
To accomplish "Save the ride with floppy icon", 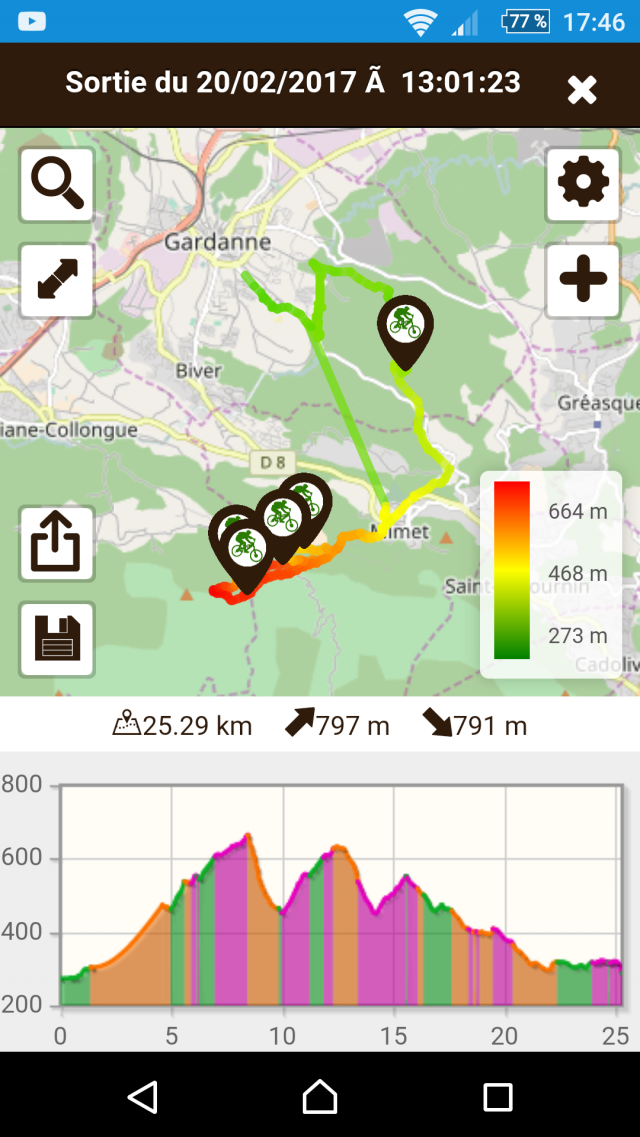I will click(57, 640).
